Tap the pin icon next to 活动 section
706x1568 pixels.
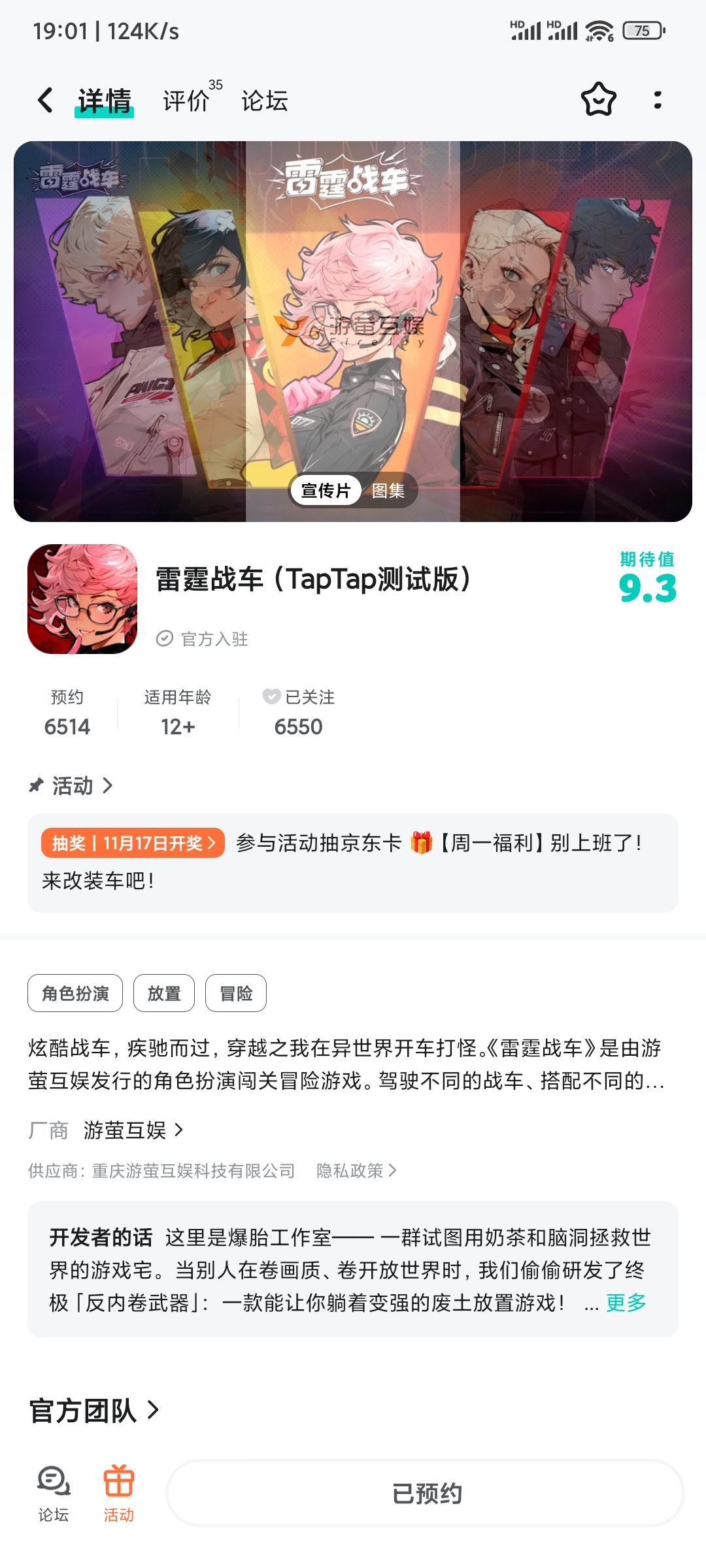[39, 785]
